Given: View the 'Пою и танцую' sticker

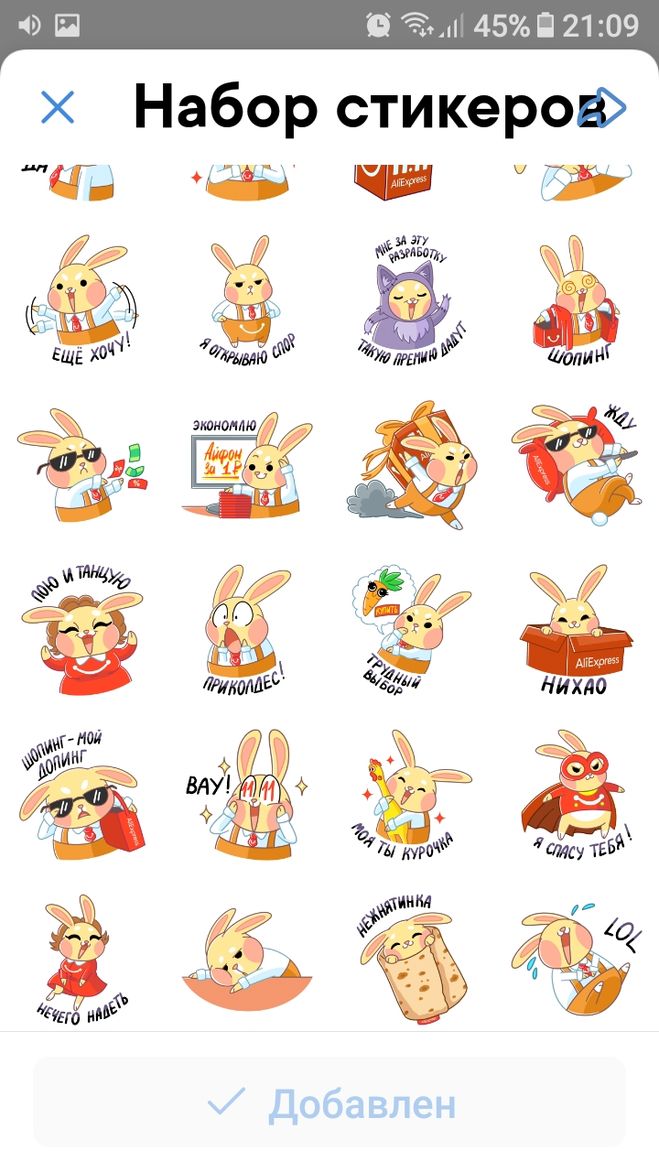Looking at the screenshot, I should click(x=81, y=630).
